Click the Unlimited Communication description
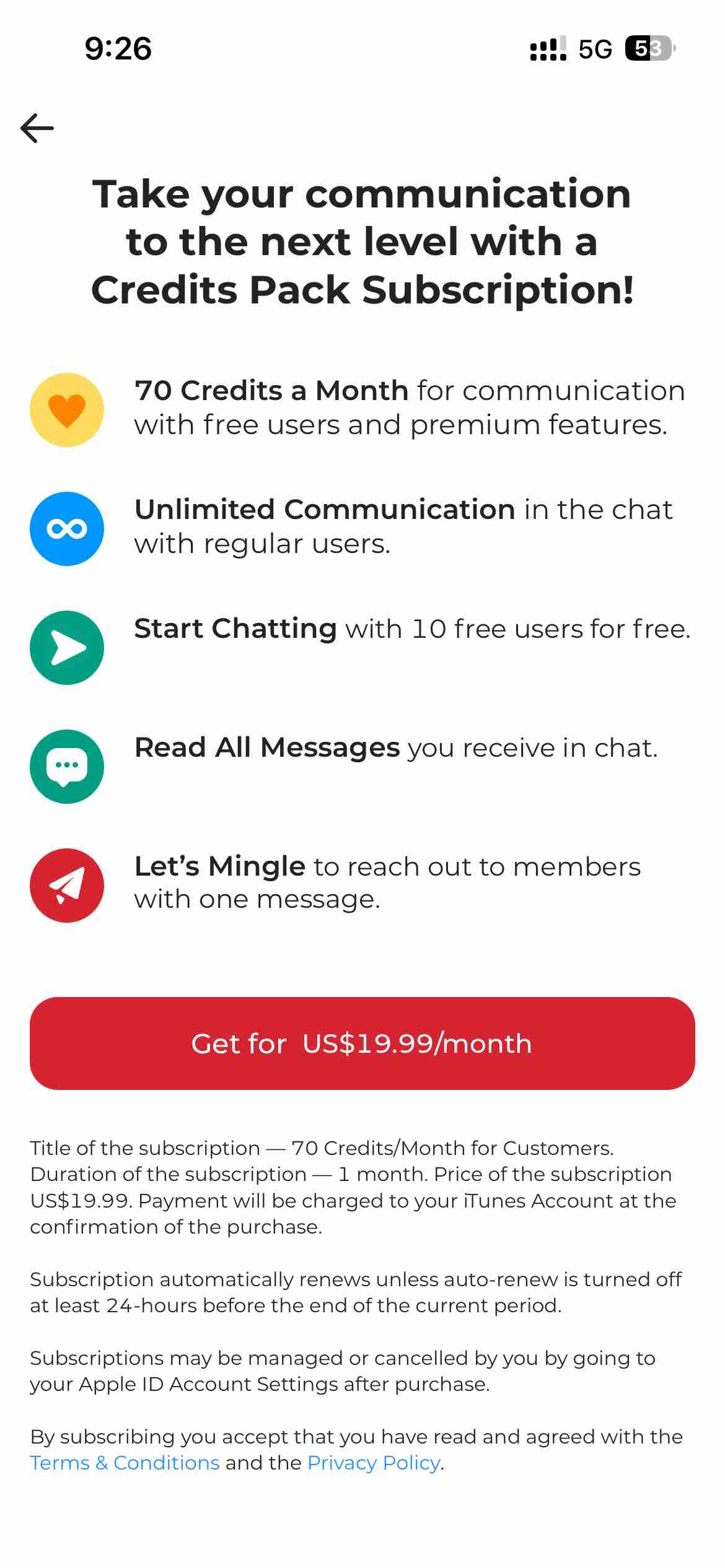The image size is (725, 1568). tap(403, 526)
